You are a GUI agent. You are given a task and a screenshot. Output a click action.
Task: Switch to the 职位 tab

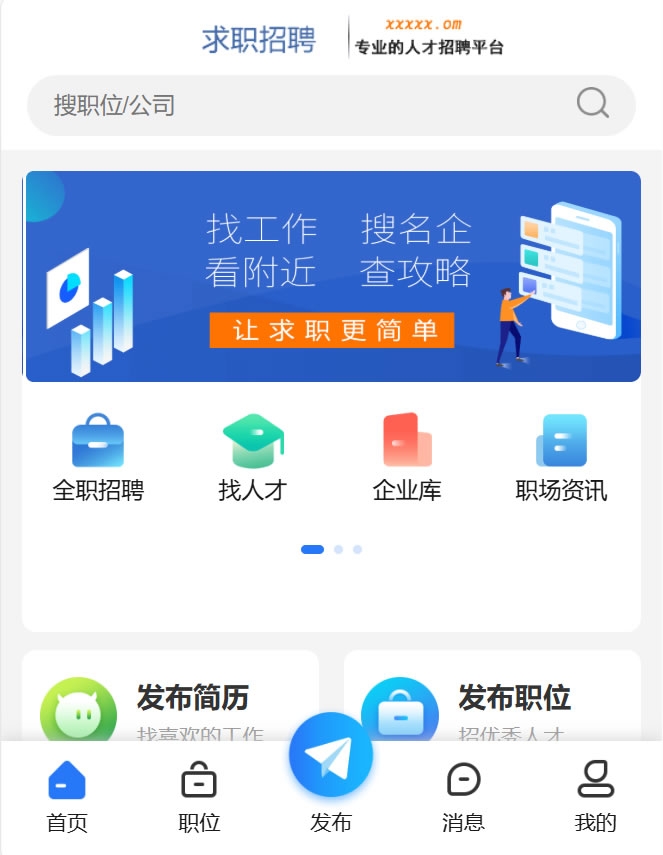[199, 797]
